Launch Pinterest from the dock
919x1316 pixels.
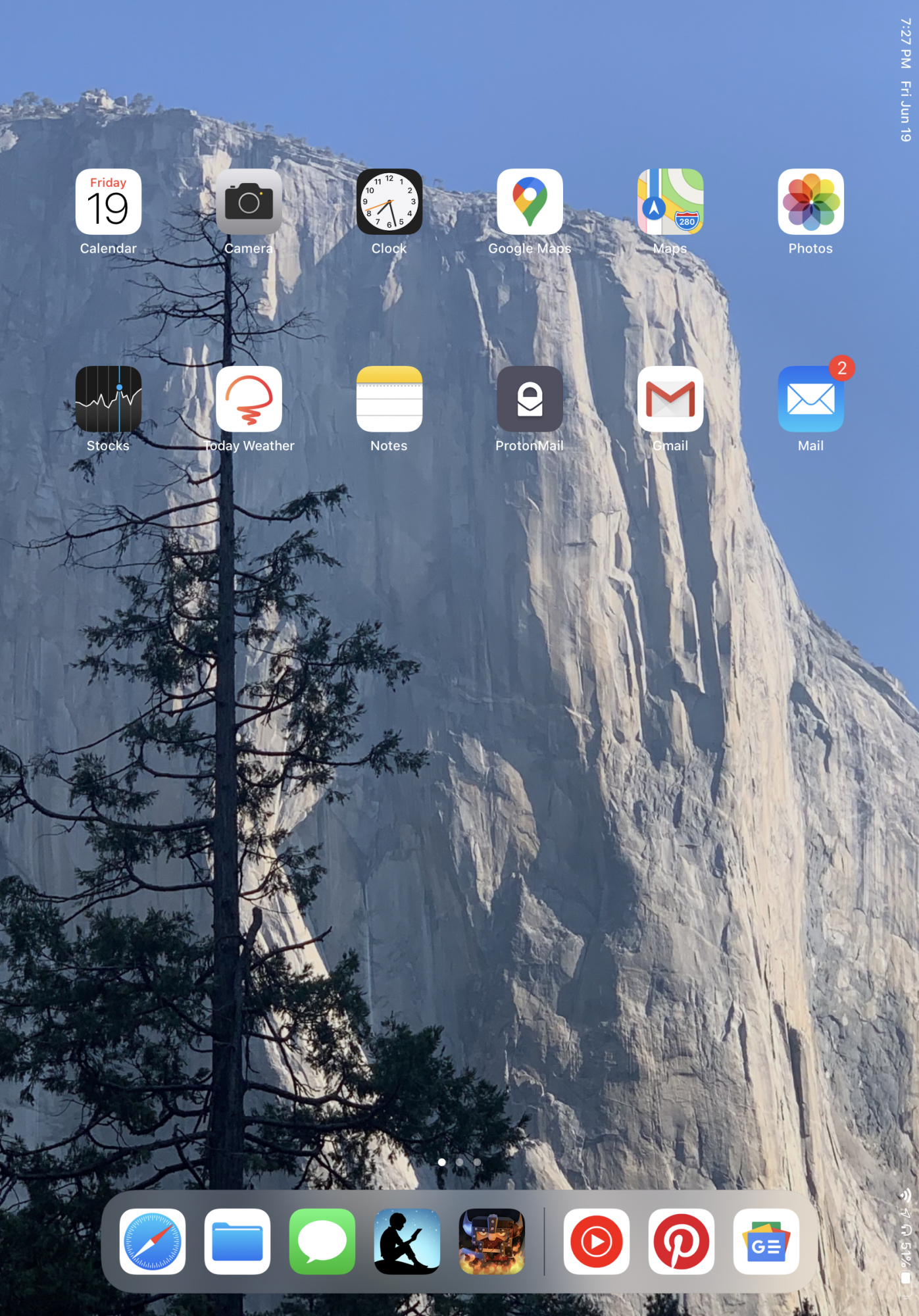pyautogui.click(x=682, y=1242)
